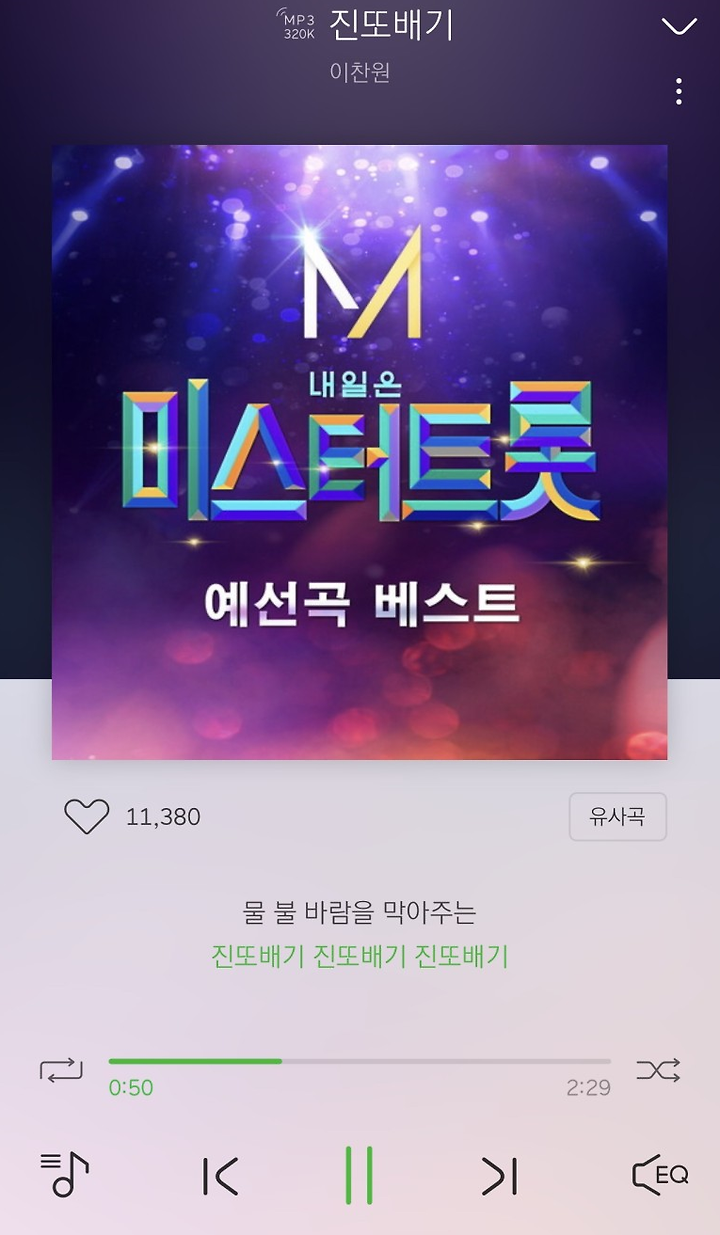Image resolution: width=720 pixels, height=1235 pixels.
Task: Toggle shuffle playback
Action: tap(658, 1070)
